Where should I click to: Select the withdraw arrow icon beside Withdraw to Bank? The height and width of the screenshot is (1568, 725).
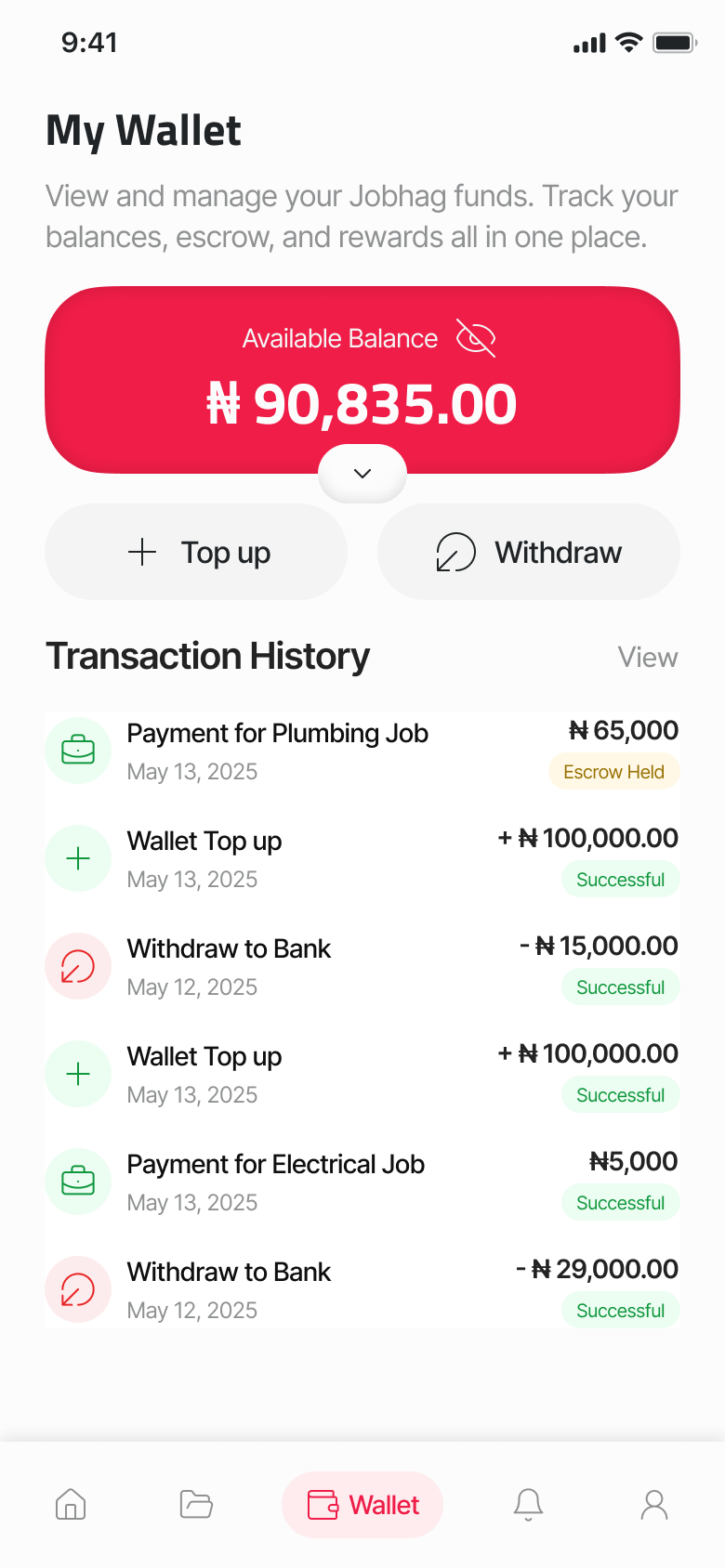click(x=78, y=966)
